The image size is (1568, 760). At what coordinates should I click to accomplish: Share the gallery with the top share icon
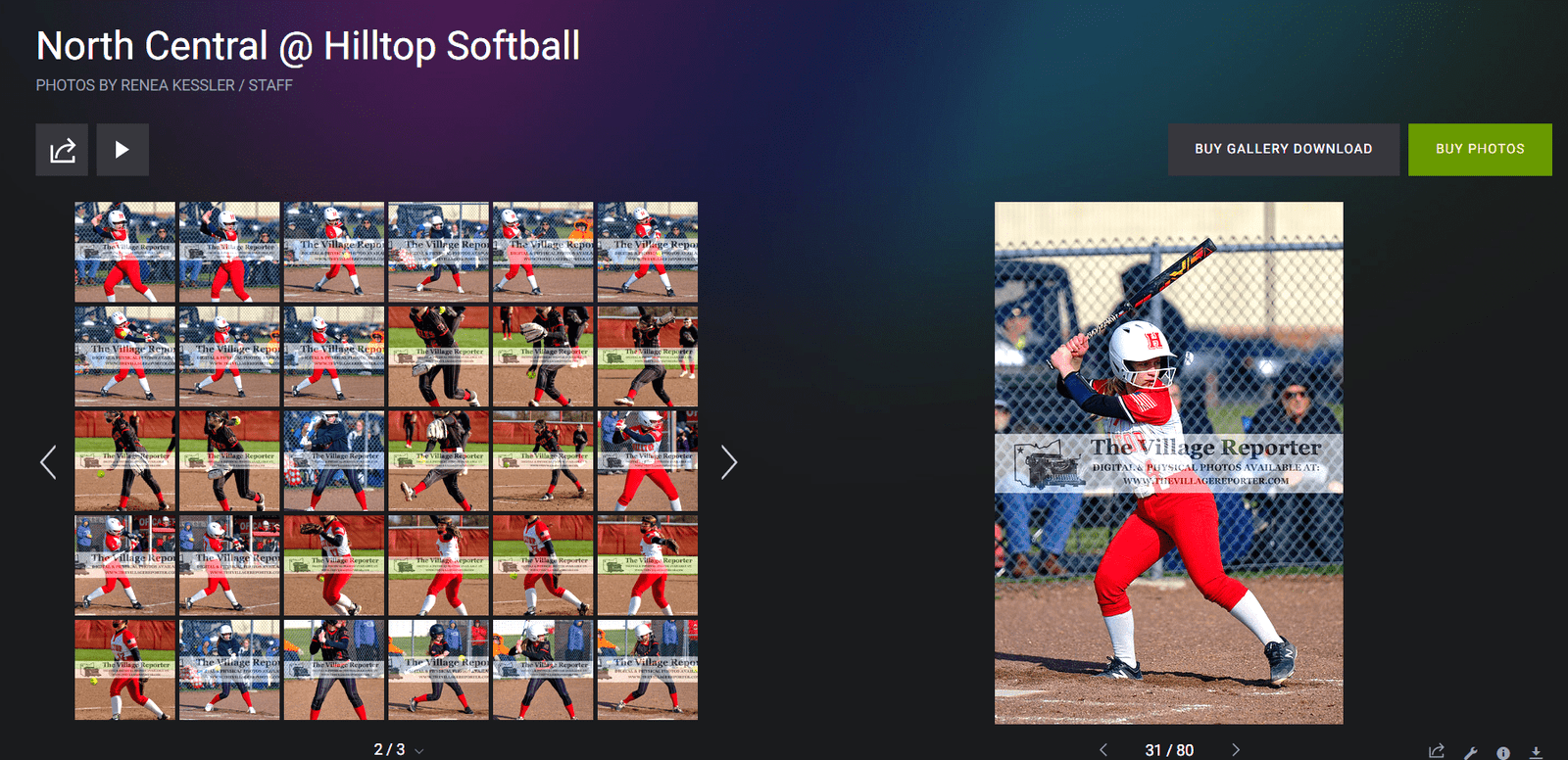62,150
